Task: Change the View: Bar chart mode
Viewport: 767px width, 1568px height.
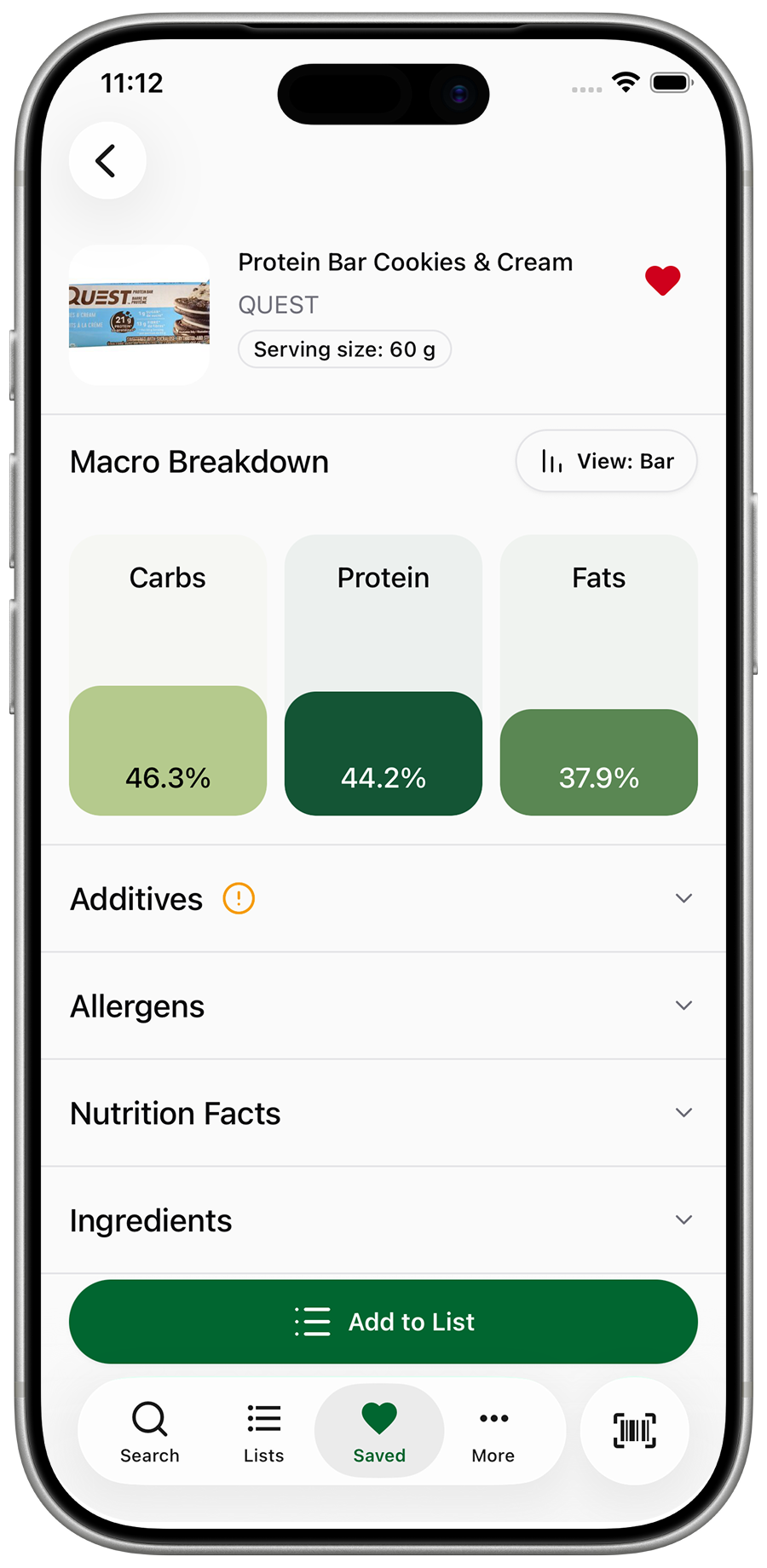Action: (606, 461)
